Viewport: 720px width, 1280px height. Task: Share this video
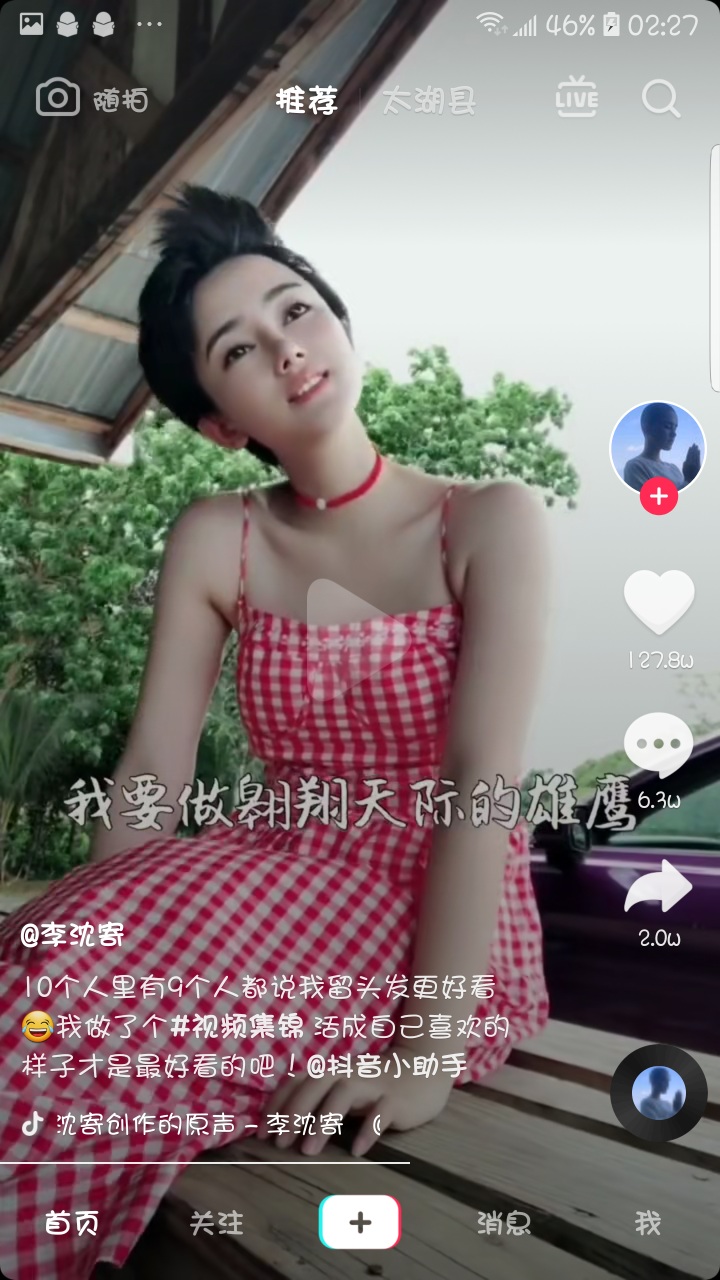click(659, 887)
